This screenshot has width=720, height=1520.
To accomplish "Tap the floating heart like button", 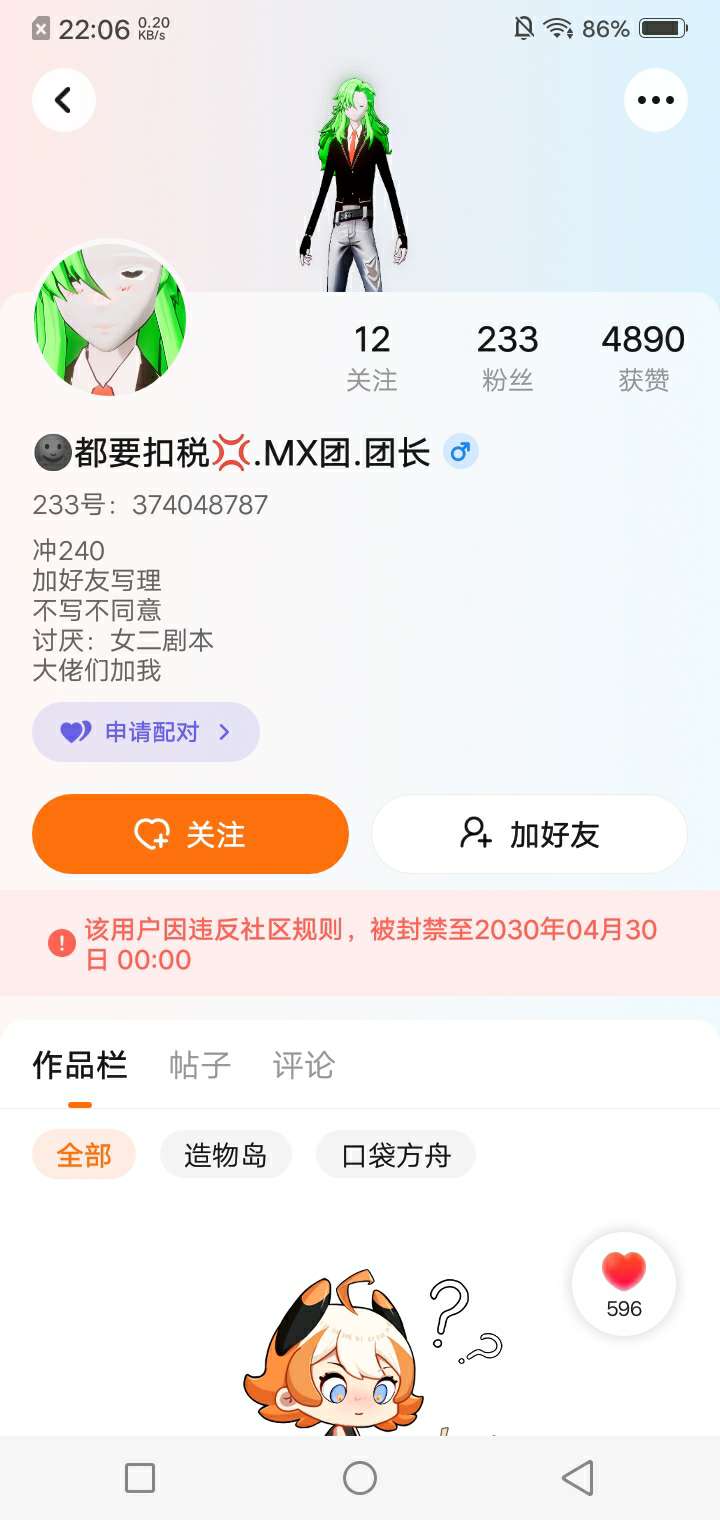I will pyautogui.click(x=624, y=1284).
